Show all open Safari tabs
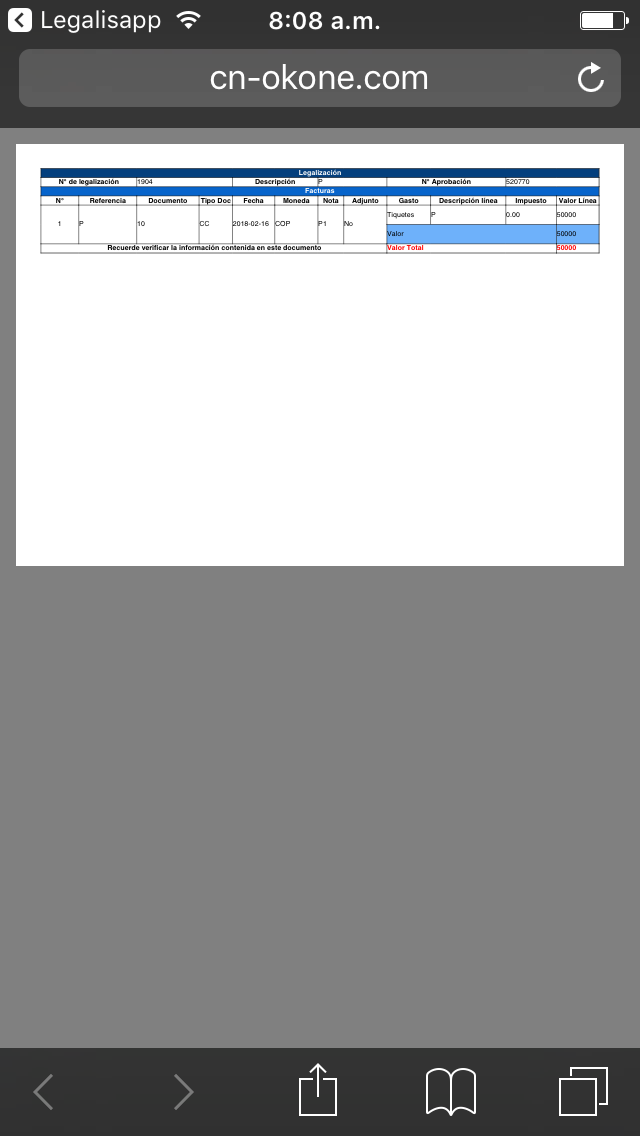The height and width of the screenshot is (1136, 640). tap(583, 1091)
